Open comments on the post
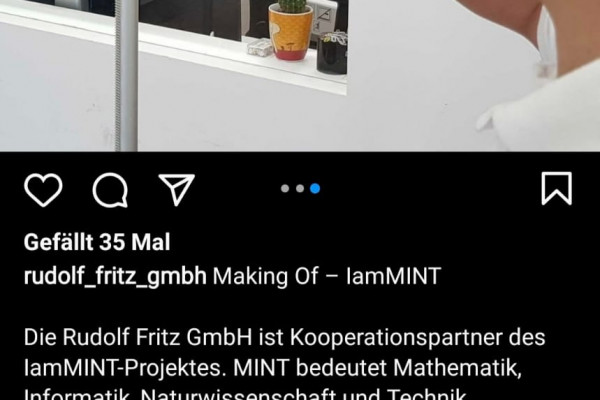This screenshot has width=600, height=400. (110, 188)
